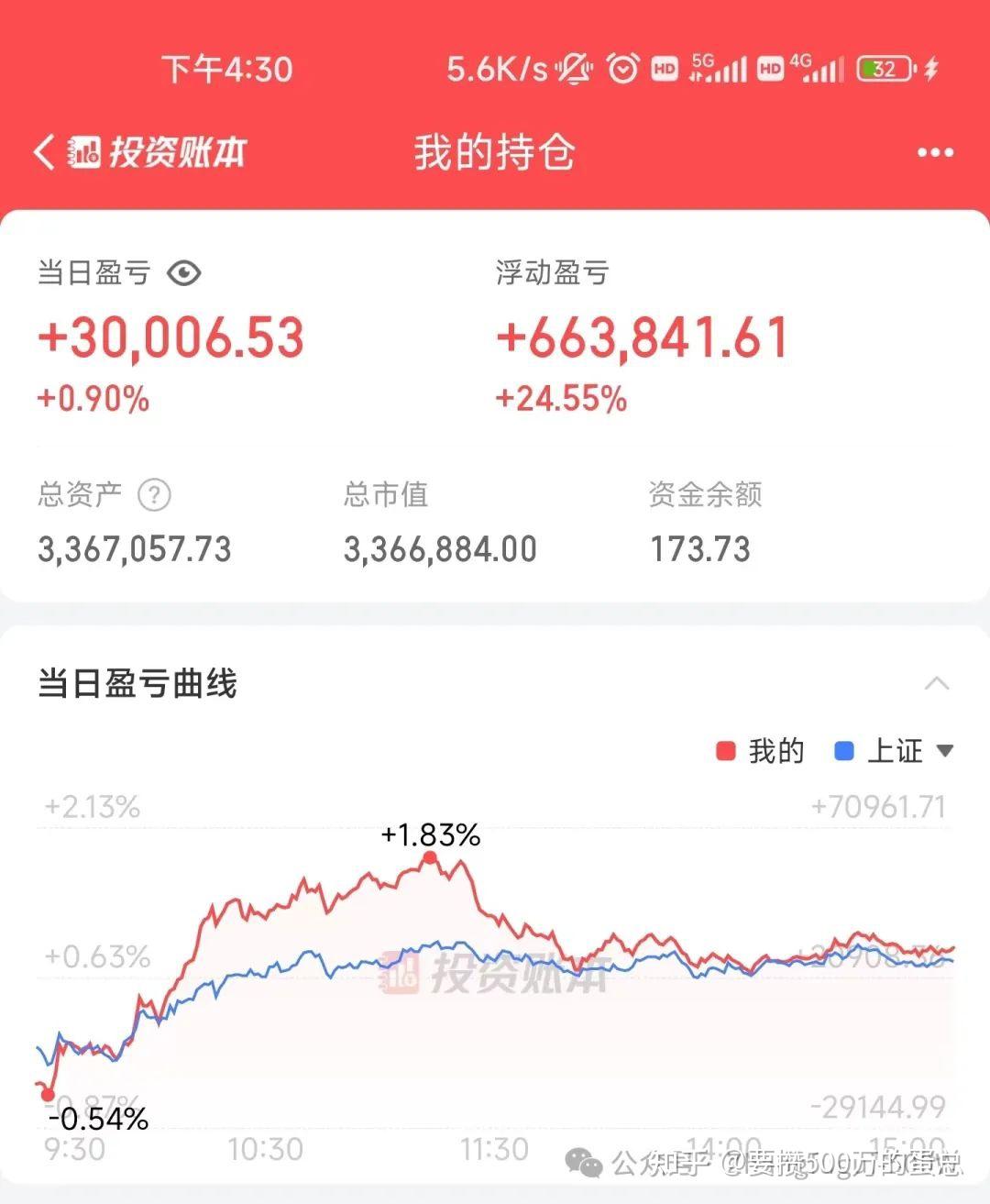The height and width of the screenshot is (1204, 990).
Task: Open the three-dot overflow menu
Action: pos(935,152)
